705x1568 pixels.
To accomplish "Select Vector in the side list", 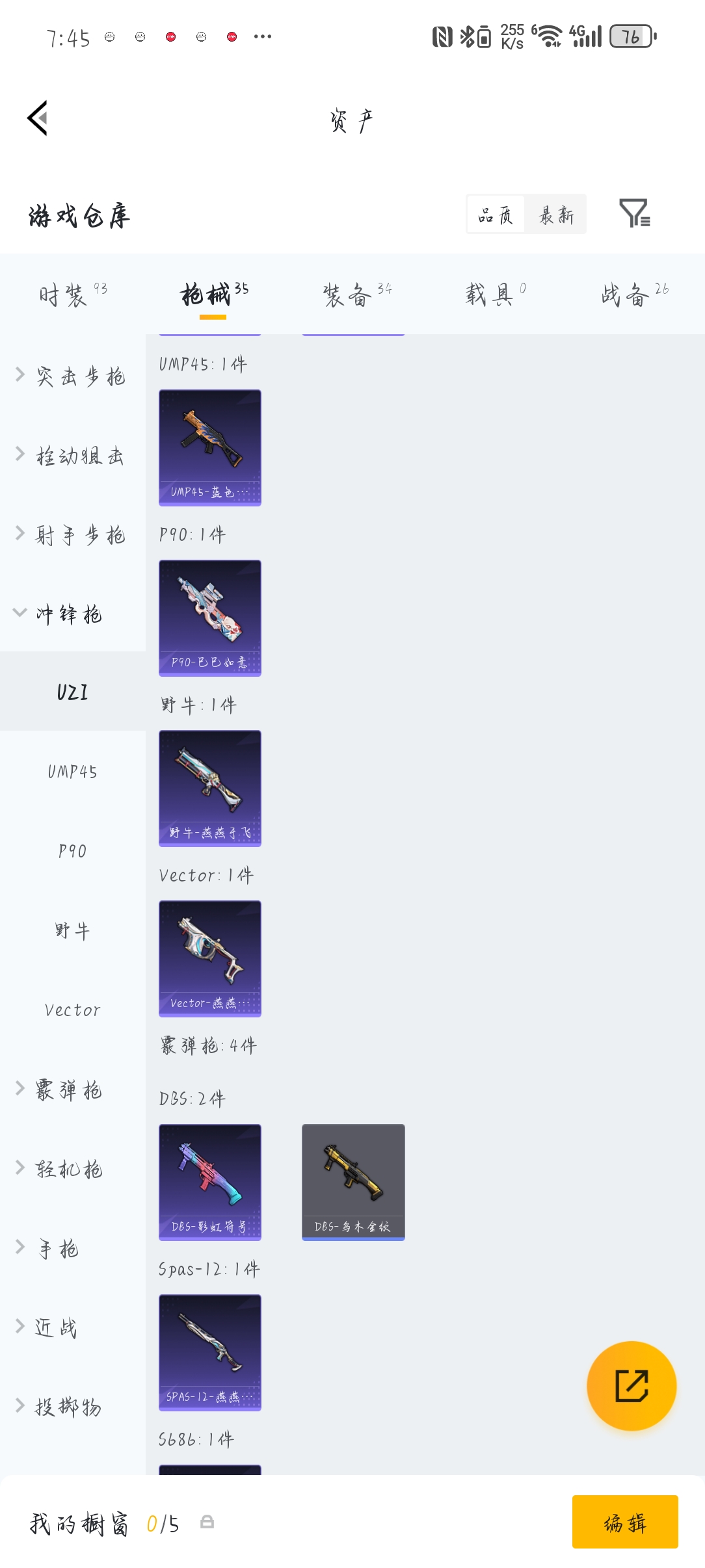I will point(72,1010).
